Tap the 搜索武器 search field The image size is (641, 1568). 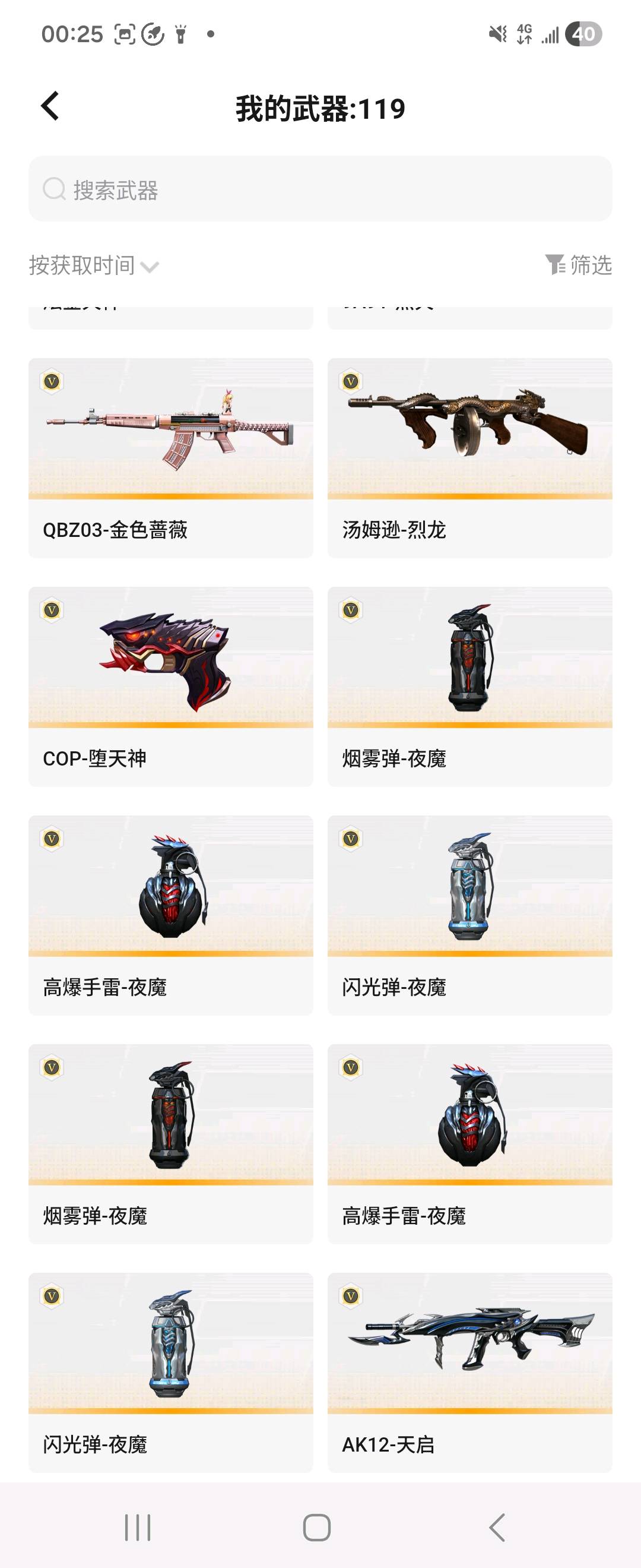tap(320, 189)
